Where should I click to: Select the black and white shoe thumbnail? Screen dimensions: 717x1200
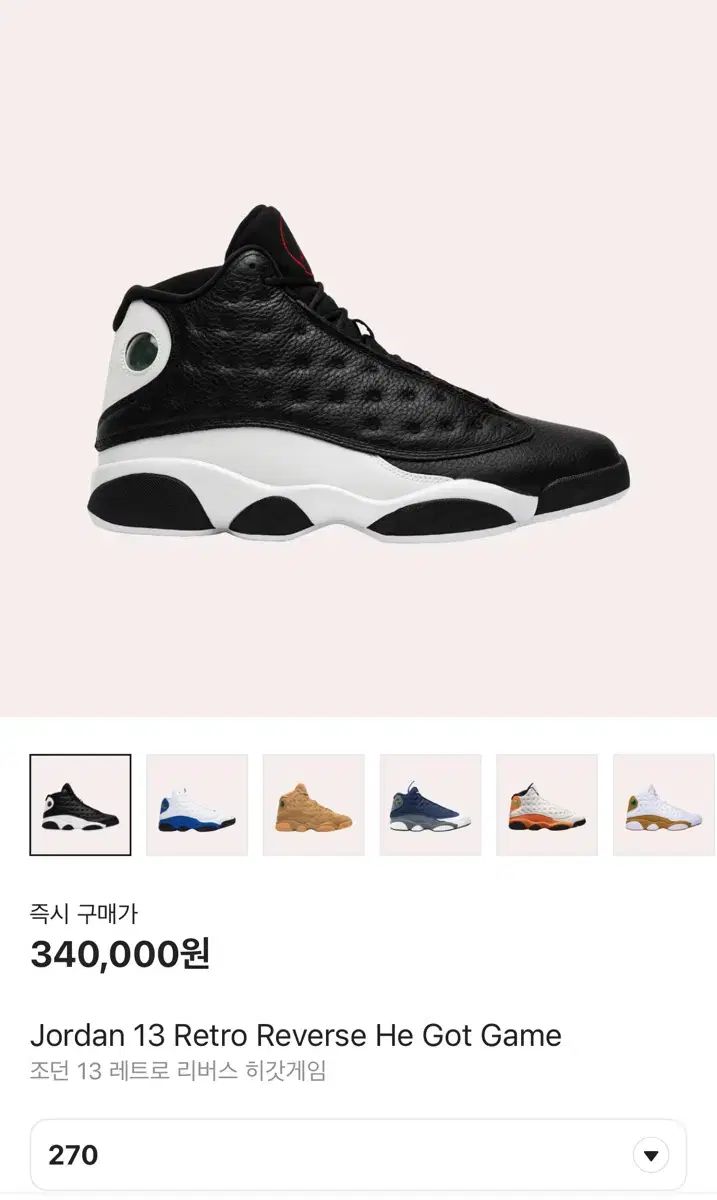point(80,805)
